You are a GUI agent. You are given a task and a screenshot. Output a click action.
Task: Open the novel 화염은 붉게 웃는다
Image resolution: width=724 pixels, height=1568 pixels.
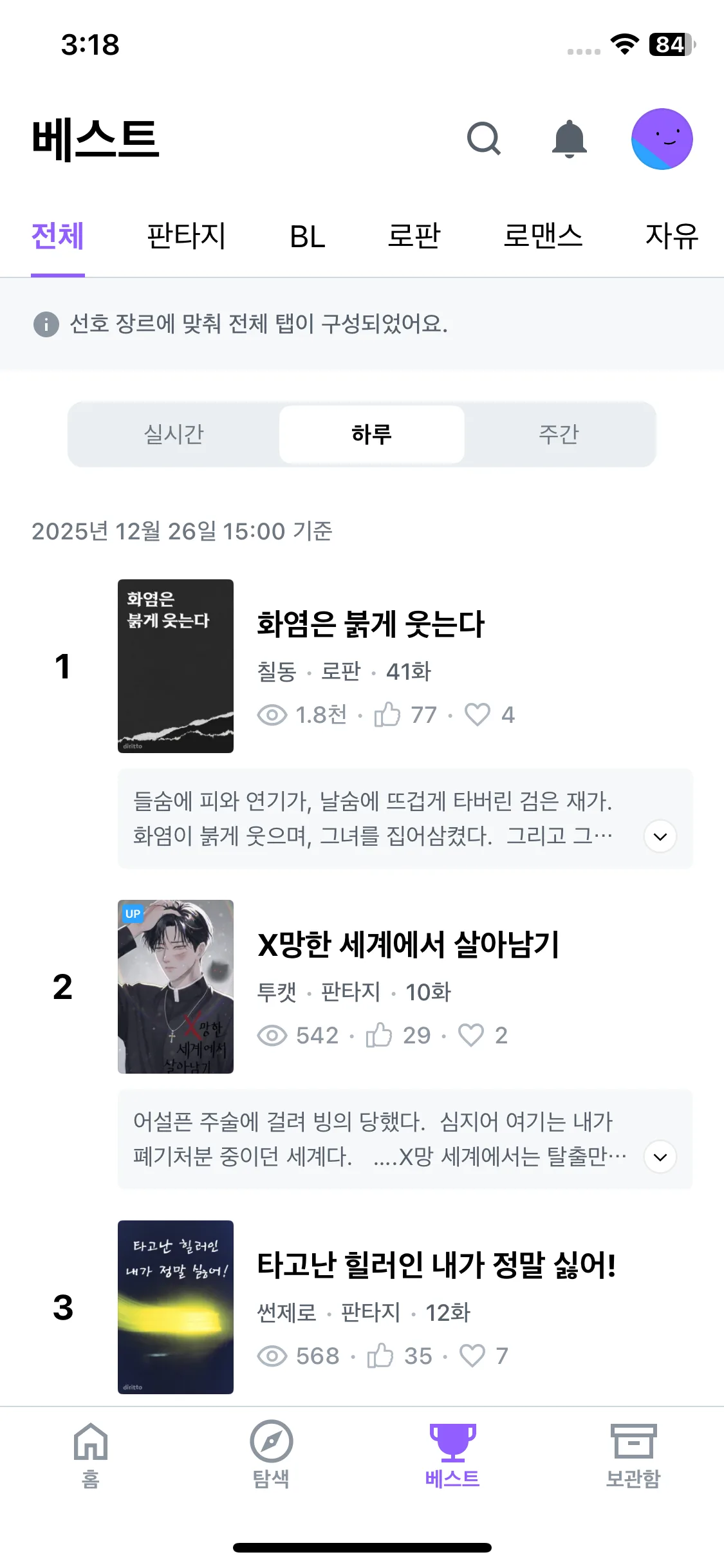point(371,624)
